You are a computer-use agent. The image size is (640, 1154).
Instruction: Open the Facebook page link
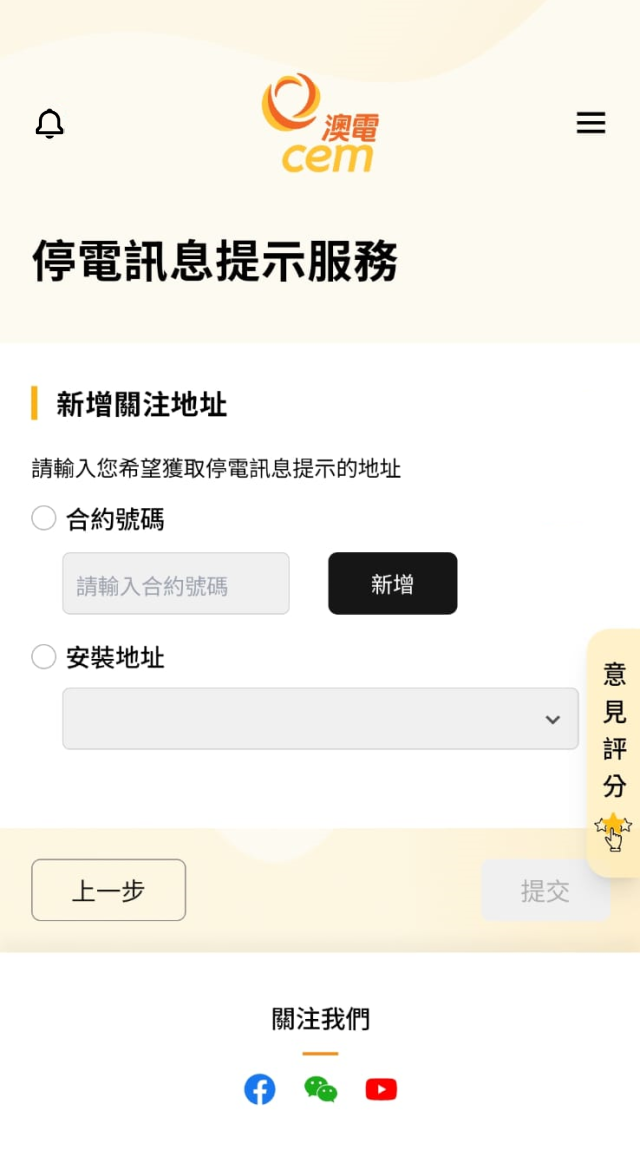(x=260, y=1089)
